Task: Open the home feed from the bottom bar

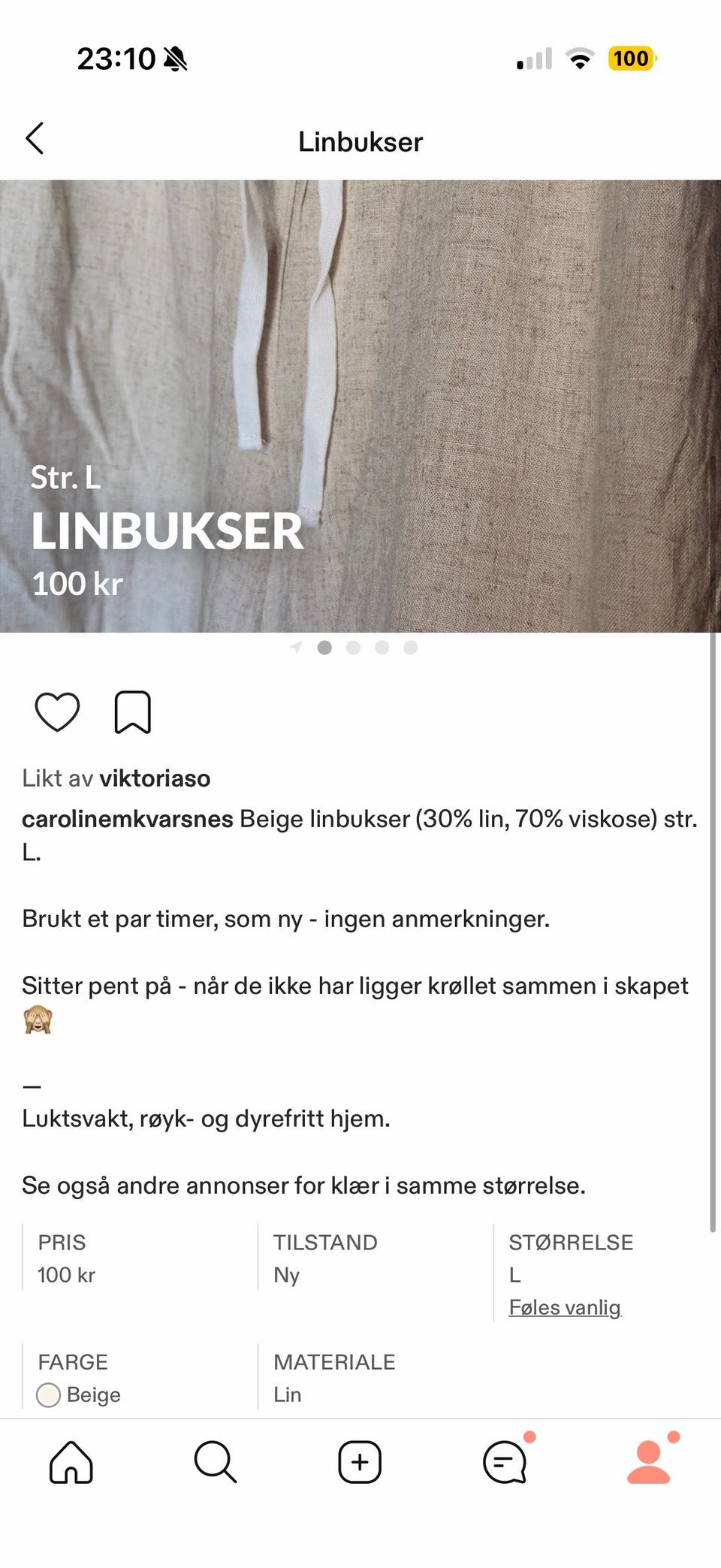Action: point(70,1462)
